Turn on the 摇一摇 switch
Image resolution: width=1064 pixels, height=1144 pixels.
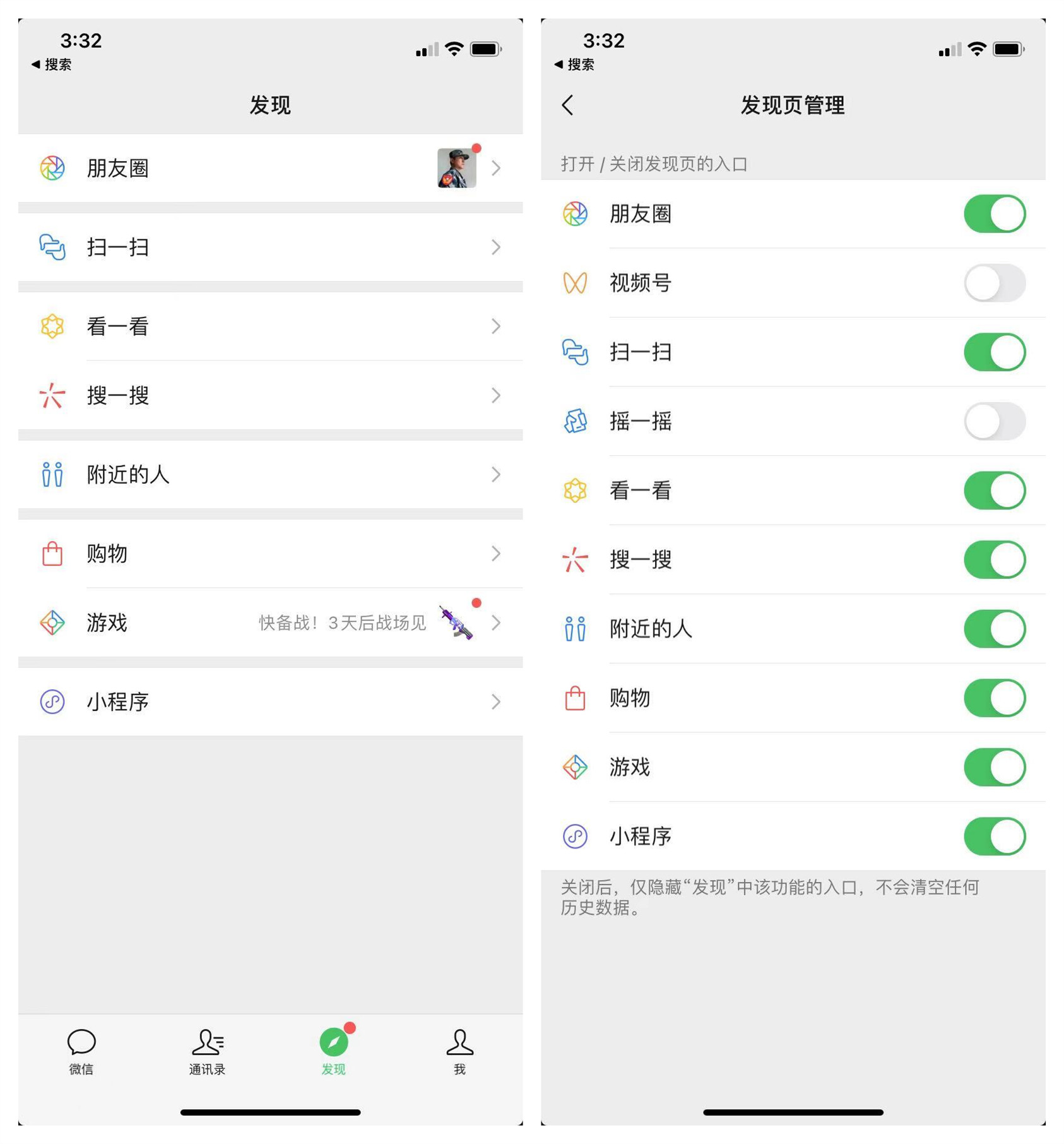(x=994, y=421)
